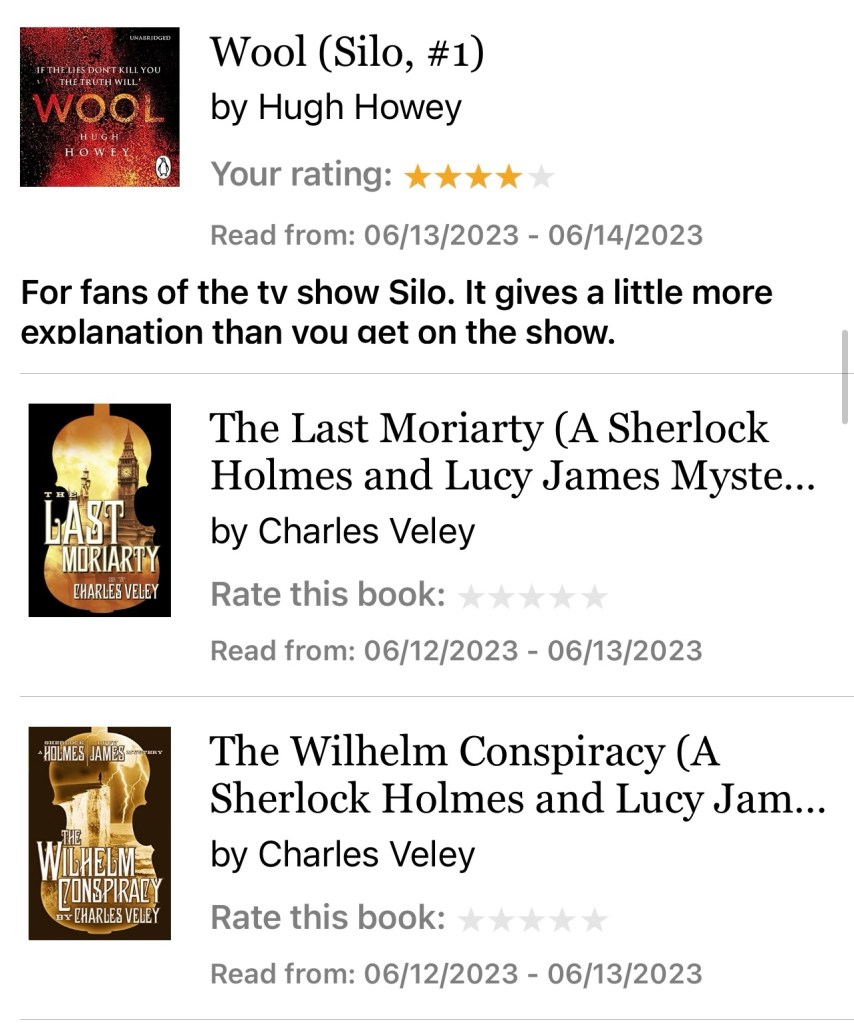Rate The Last Moriarty with stars
854x1024 pixels.
pyautogui.click(x=531, y=597)
